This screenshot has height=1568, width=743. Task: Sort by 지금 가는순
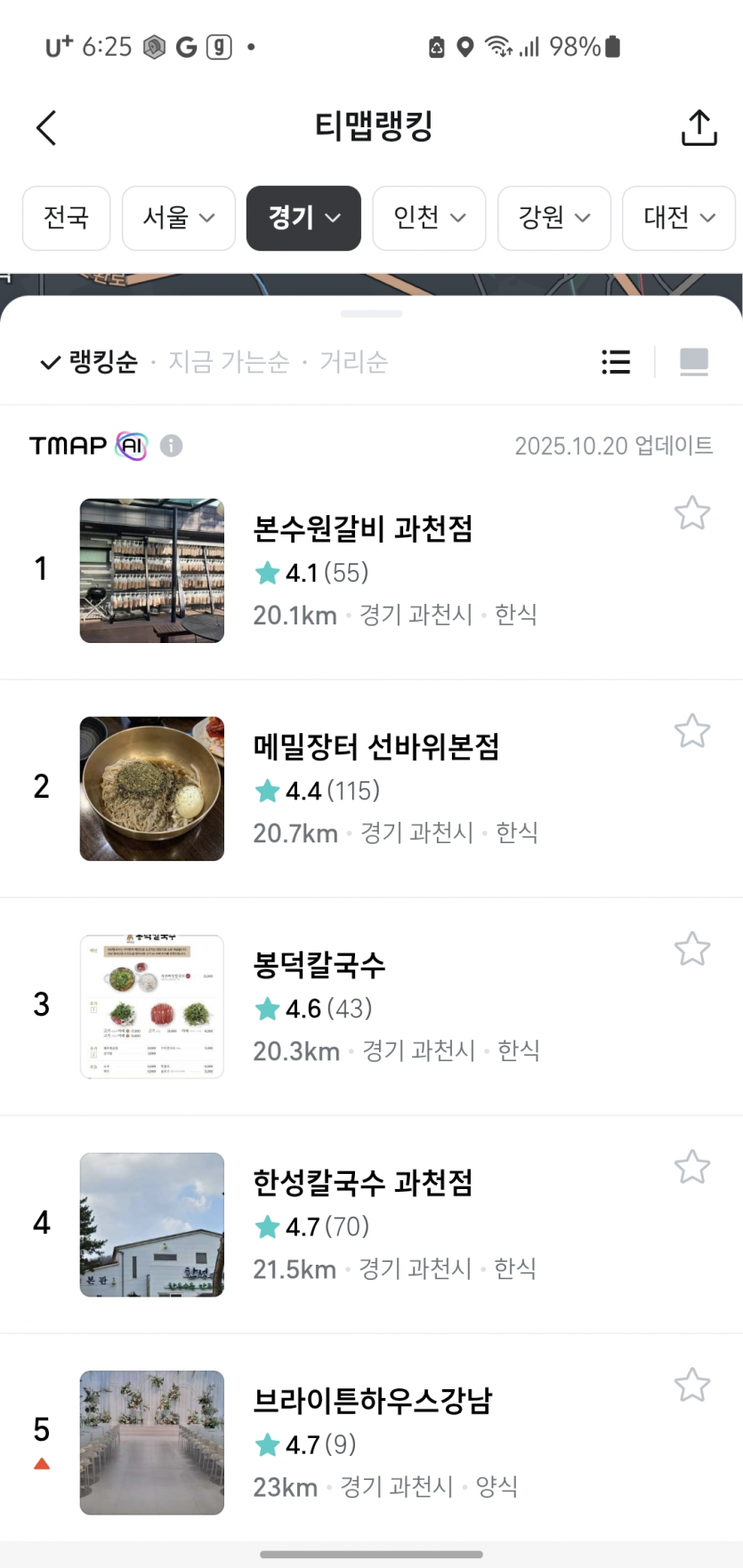click(x=229, y=362)
